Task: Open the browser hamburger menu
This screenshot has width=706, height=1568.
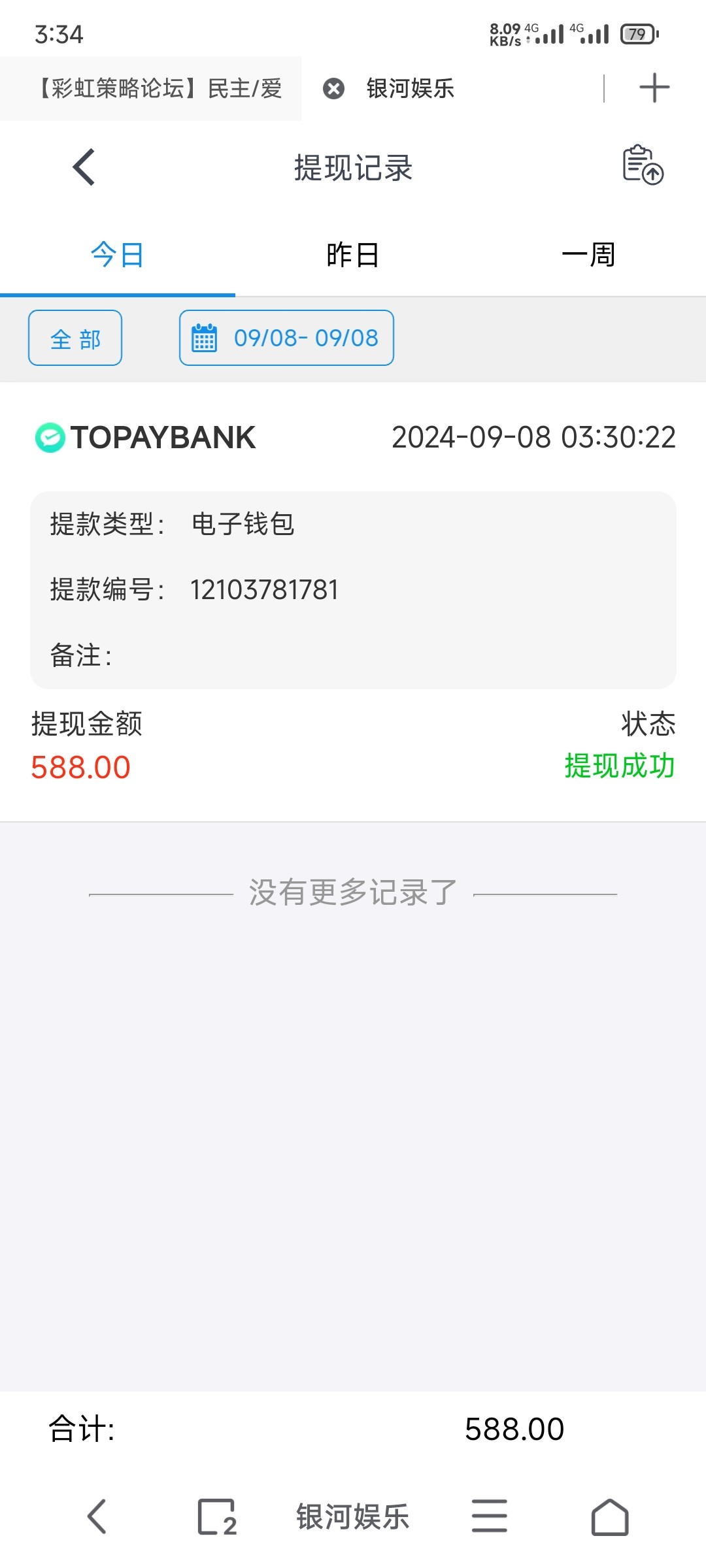Action: [x=489, y=1516]
